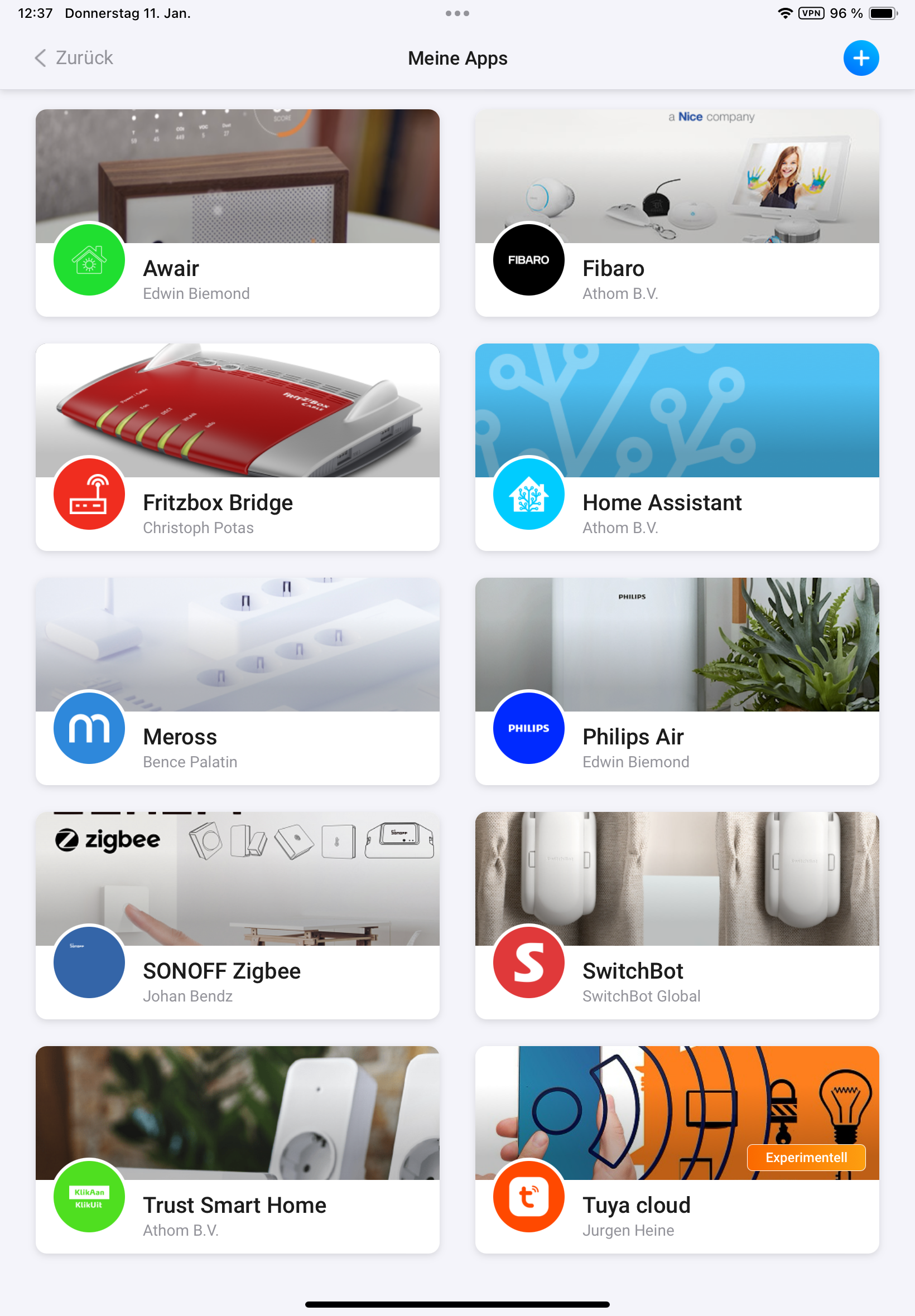View the Trust Smart Home app

tap(237, 1149)
